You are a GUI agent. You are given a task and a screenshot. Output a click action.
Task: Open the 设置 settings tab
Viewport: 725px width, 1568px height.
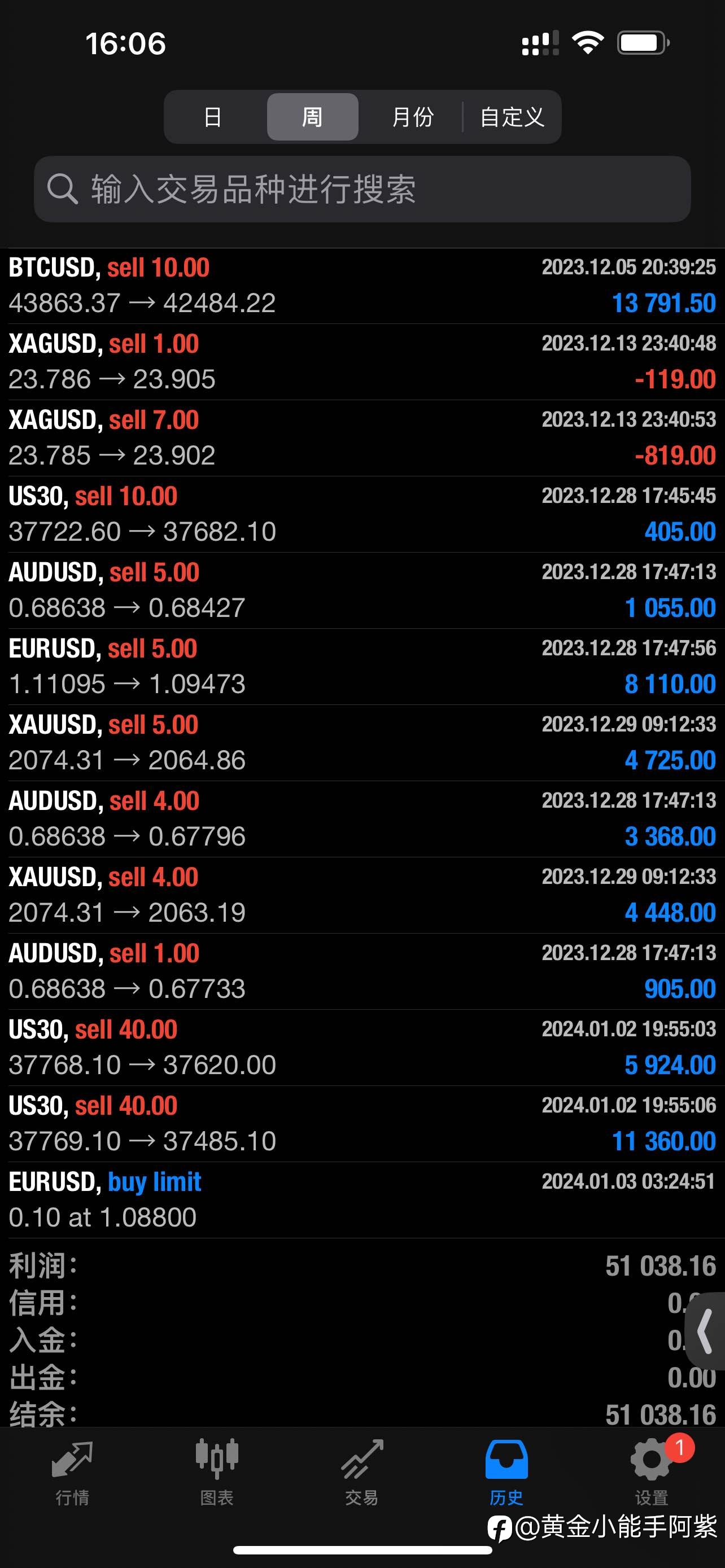pyautogui.click(x=652, y=1473)
